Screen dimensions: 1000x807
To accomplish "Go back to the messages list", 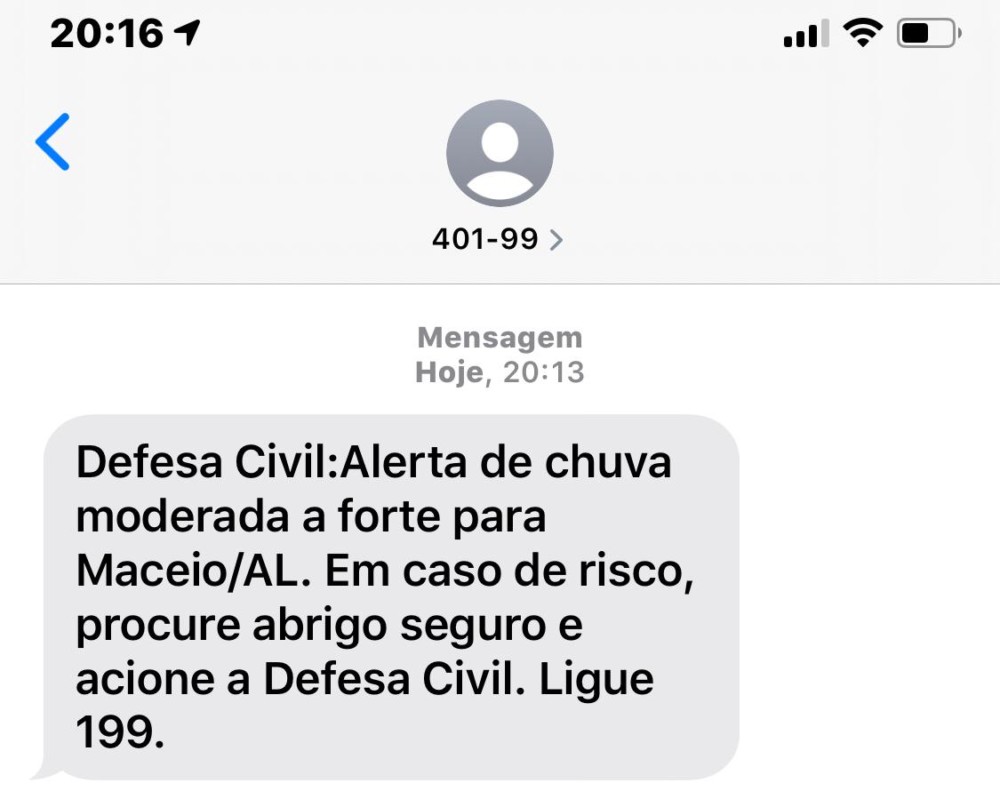I will coord(52,141).
